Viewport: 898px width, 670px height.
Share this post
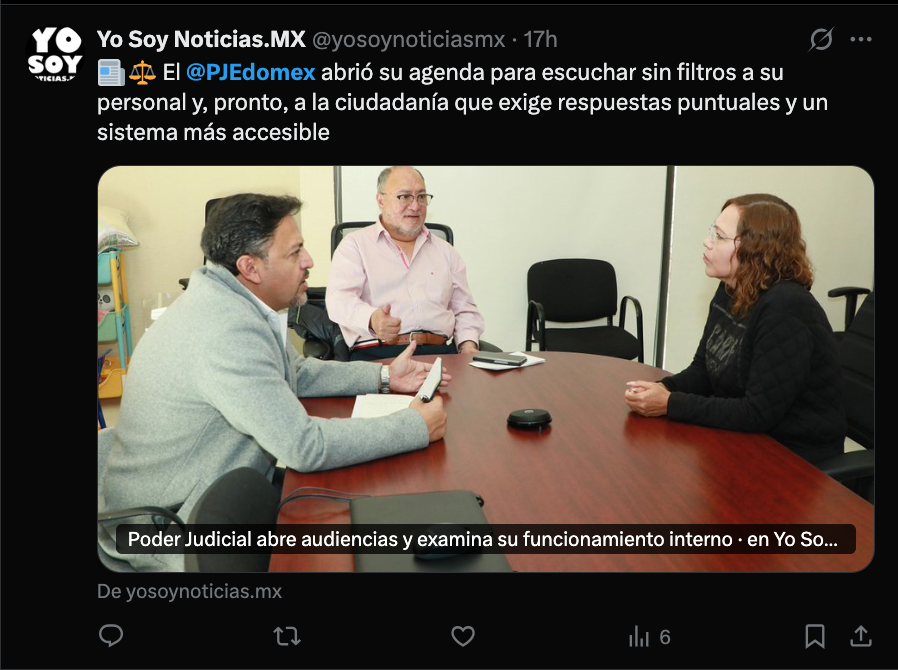point(860,636)
